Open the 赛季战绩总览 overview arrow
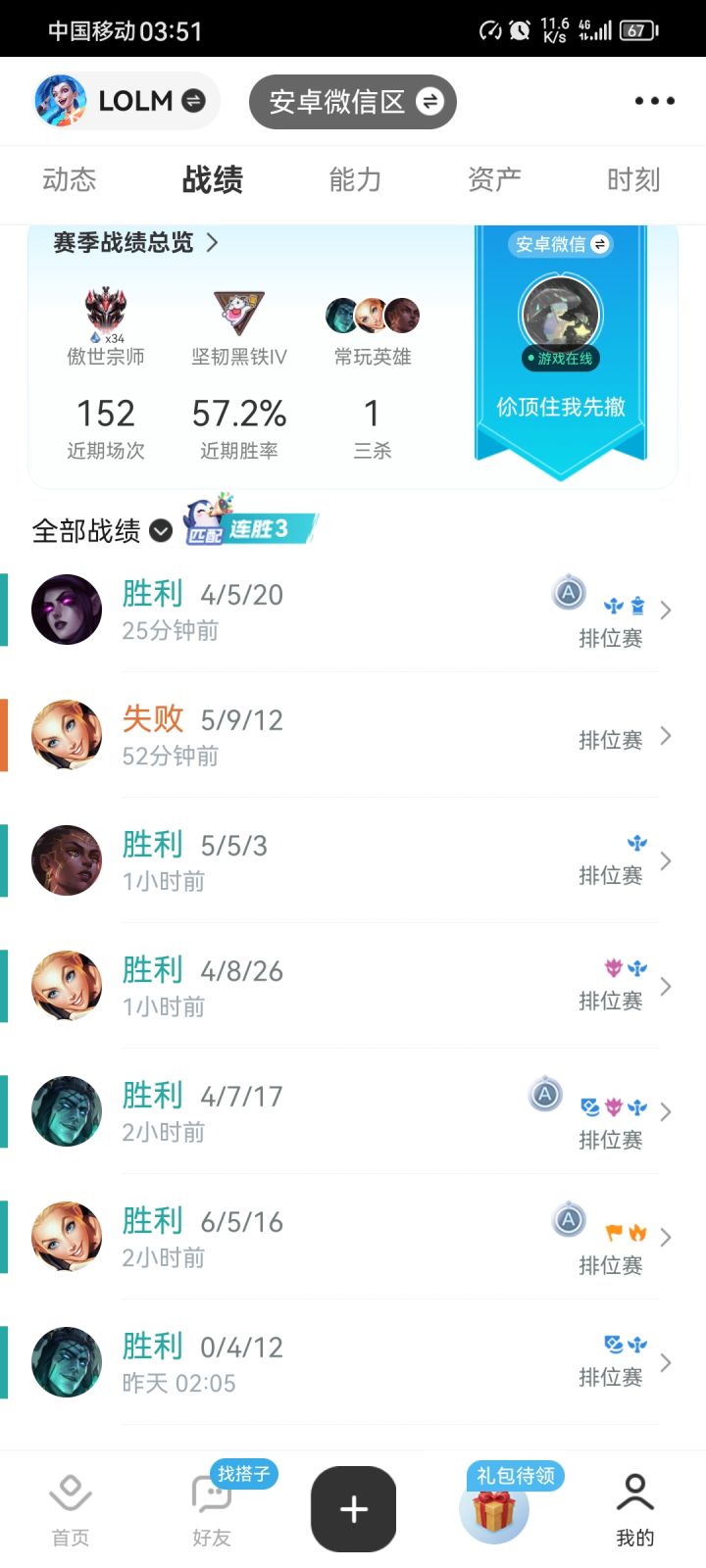The image size is (706, 1568). (x=210, y=242)
